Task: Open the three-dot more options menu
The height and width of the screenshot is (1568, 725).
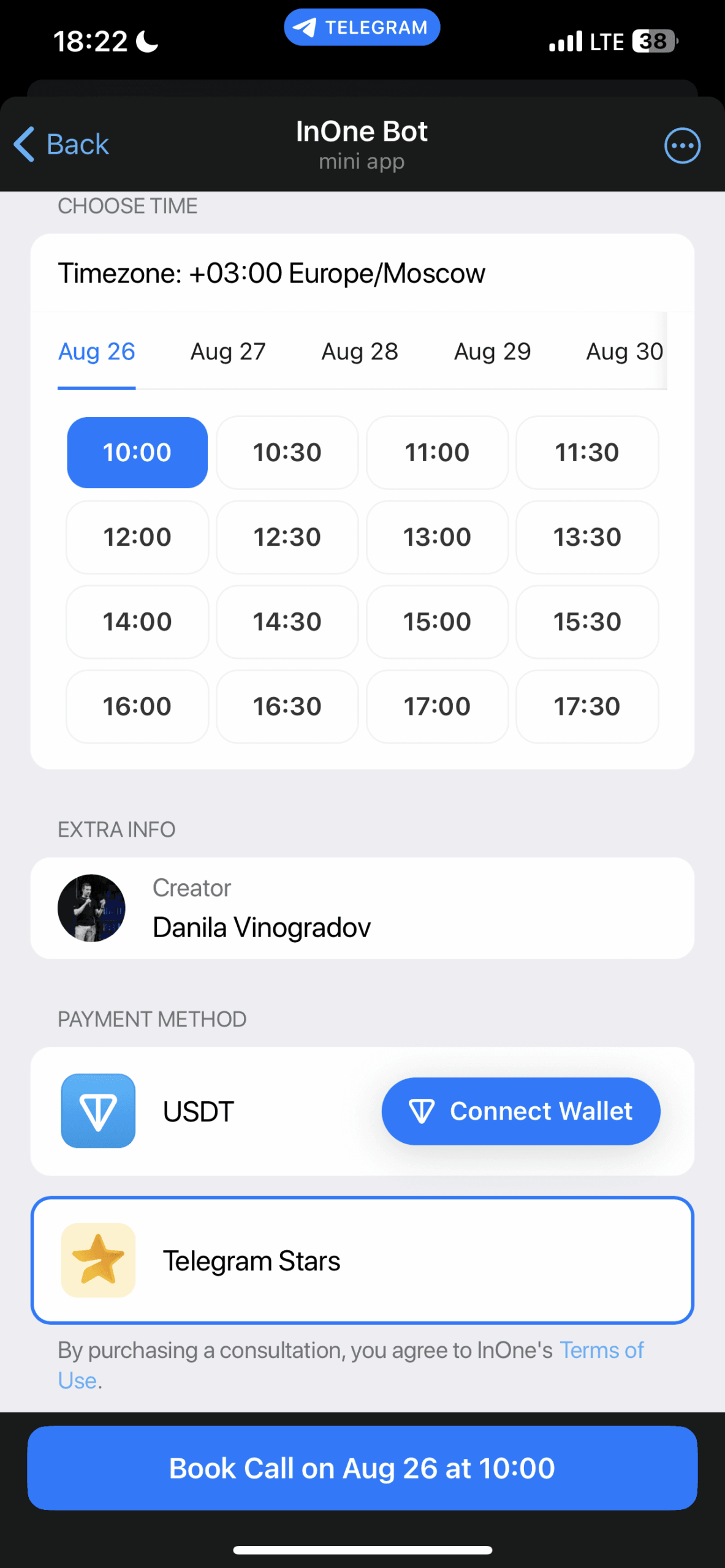Action: pyautogui.click(x=682, y=146)
